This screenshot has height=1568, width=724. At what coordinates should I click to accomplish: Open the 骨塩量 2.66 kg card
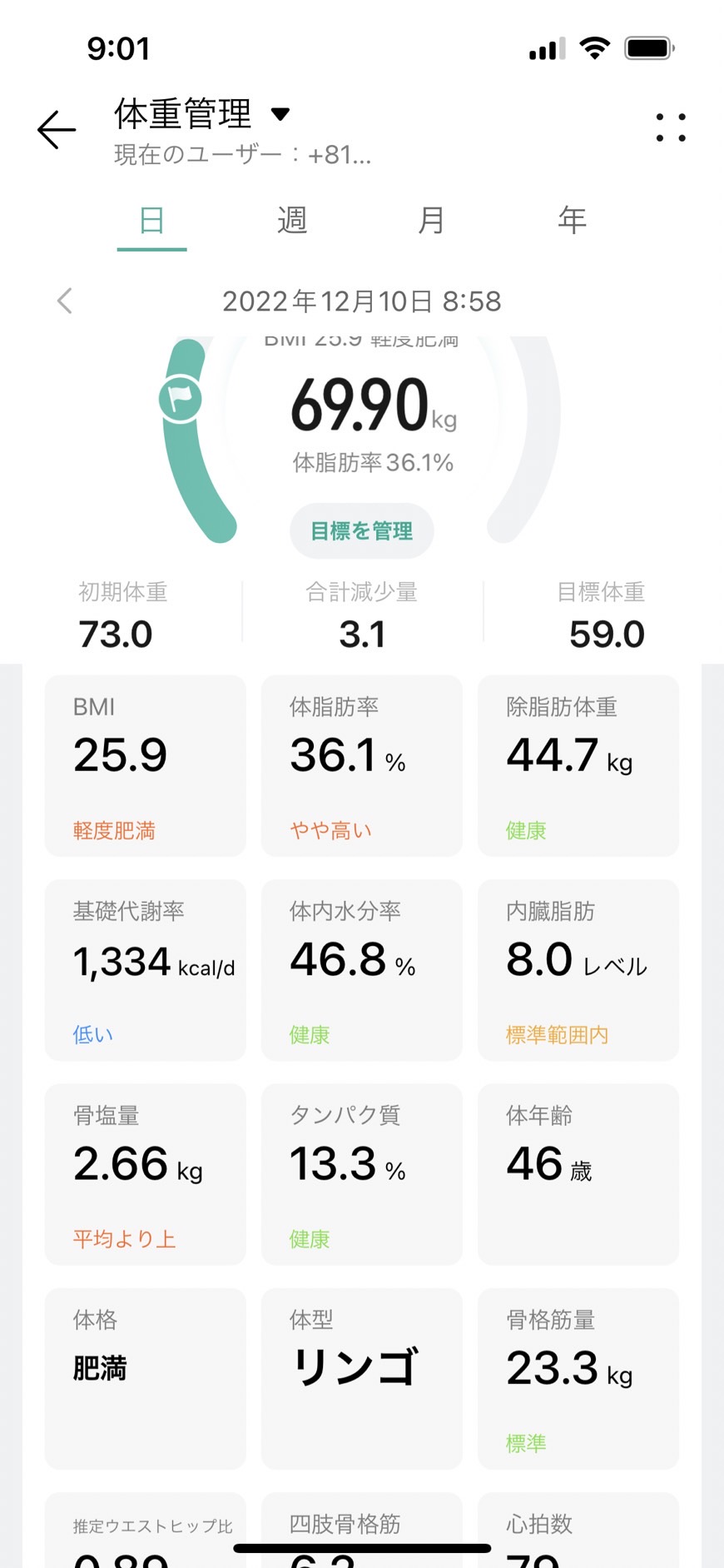pos(146,1174)
